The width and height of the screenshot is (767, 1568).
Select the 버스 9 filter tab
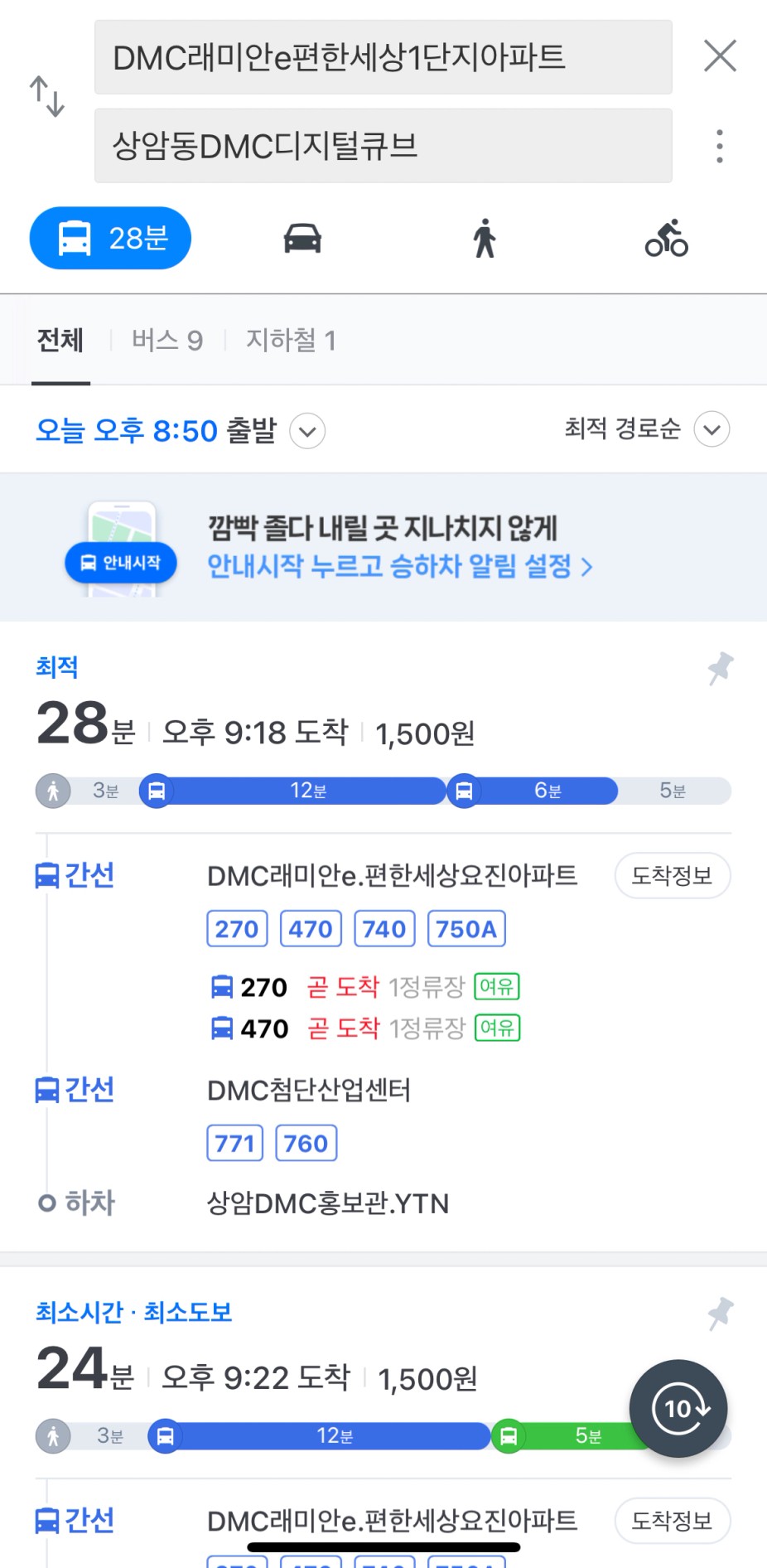click(167, 340)
